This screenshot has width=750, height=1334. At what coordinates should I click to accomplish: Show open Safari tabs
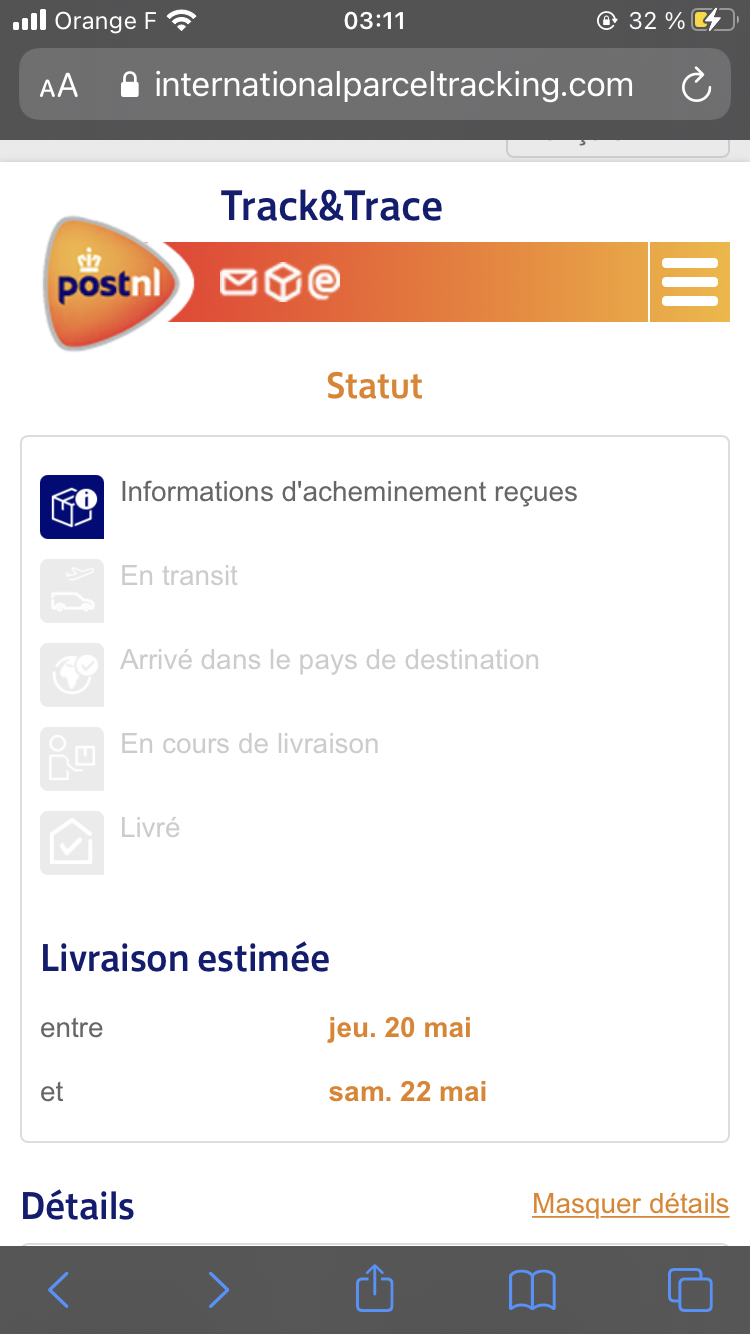[689, 1290]
